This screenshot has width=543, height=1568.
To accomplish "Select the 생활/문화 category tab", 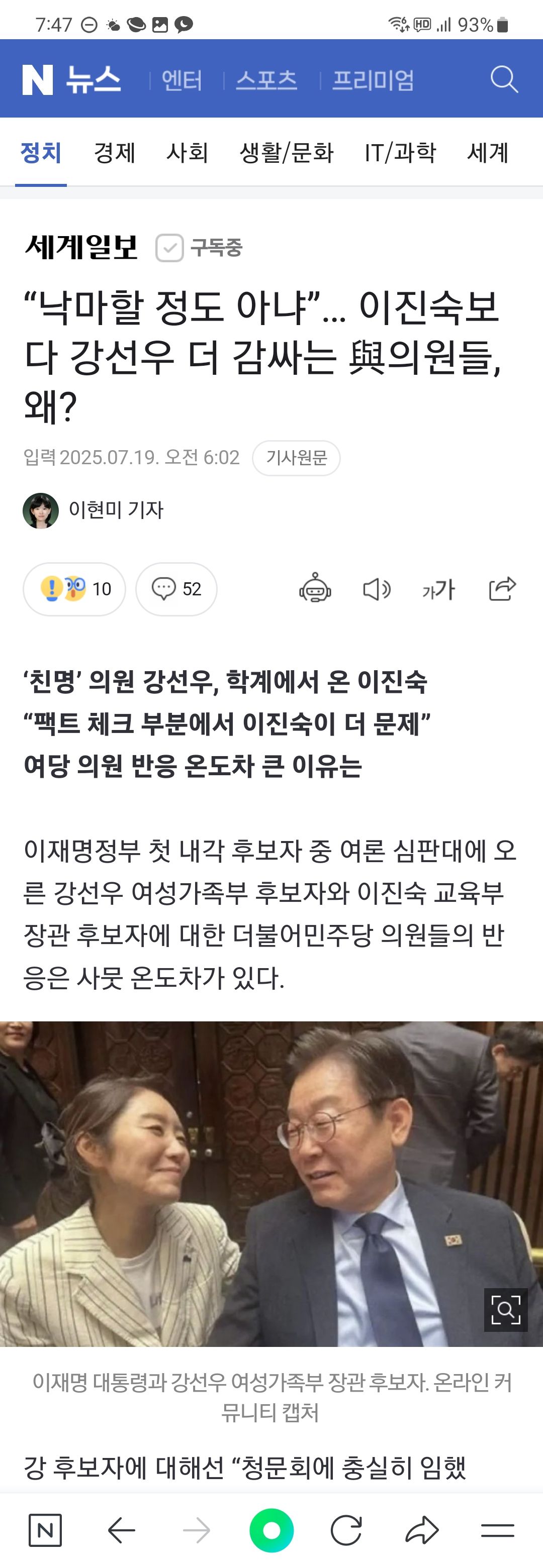I will click(x=287, y=153).
